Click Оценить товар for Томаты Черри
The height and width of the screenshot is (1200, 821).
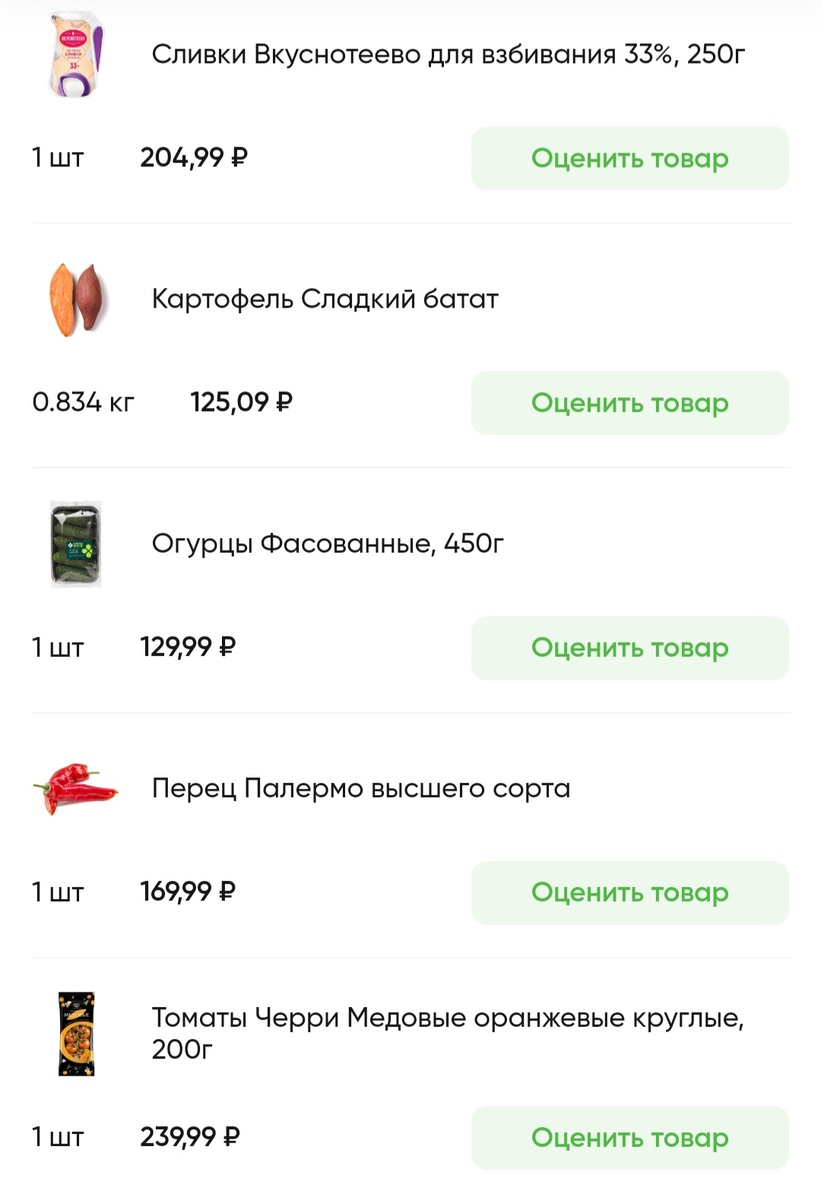629,1137
